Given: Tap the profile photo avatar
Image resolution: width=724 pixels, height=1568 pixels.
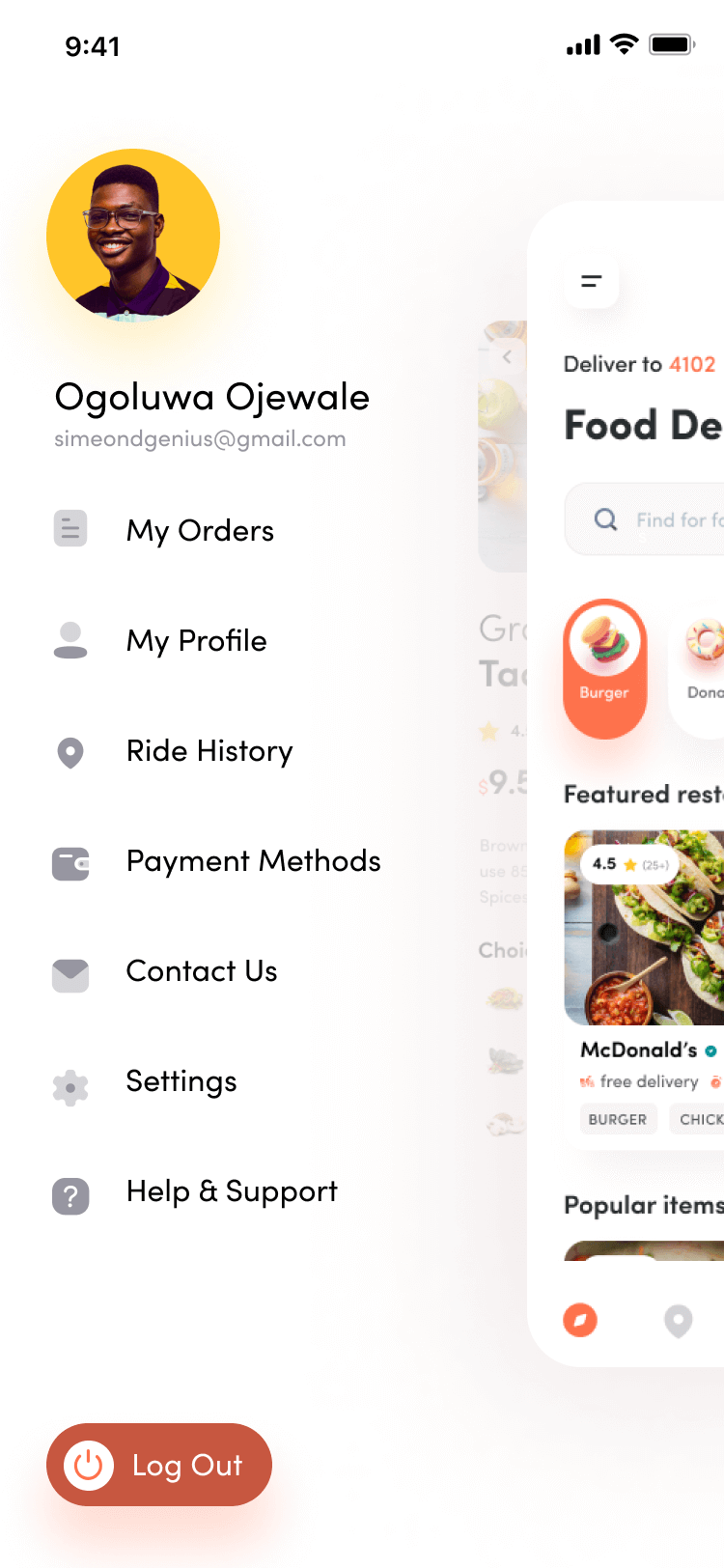Looking at the screenshot, I should (x=133, y=235).
